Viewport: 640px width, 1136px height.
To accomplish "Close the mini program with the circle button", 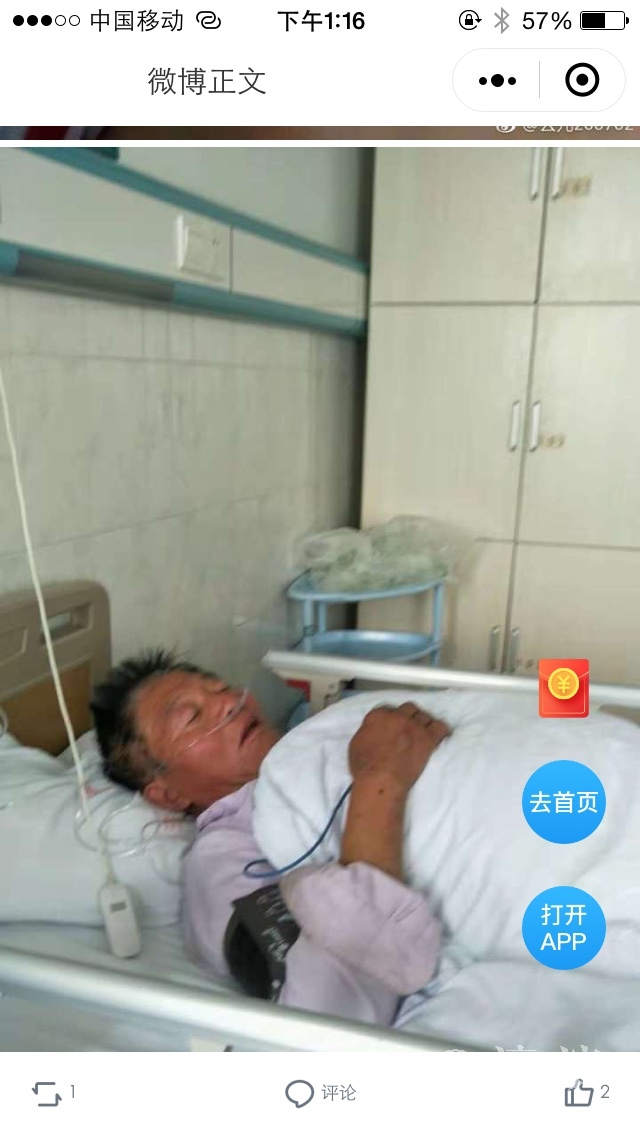I will [582, 80].
